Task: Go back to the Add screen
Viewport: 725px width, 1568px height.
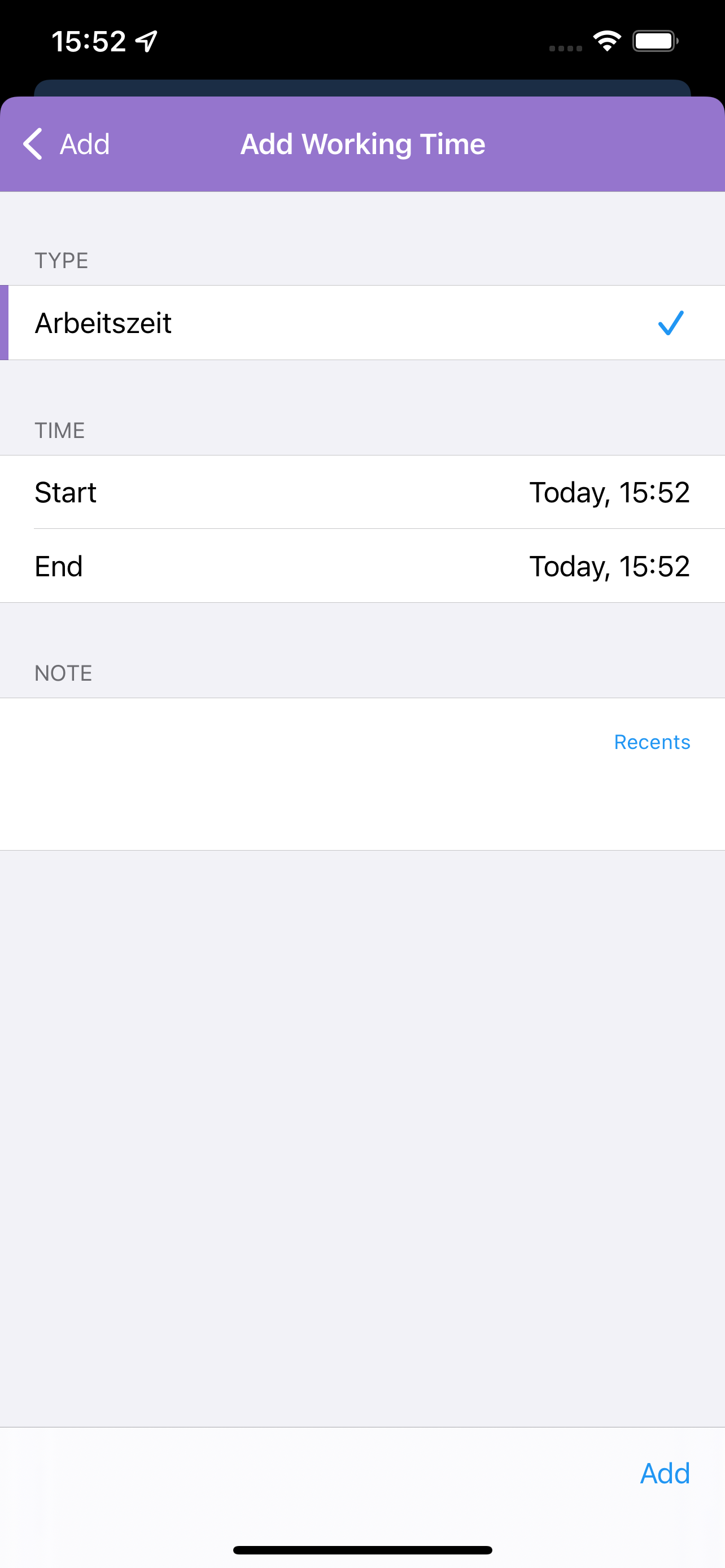Action: (67, 144)
